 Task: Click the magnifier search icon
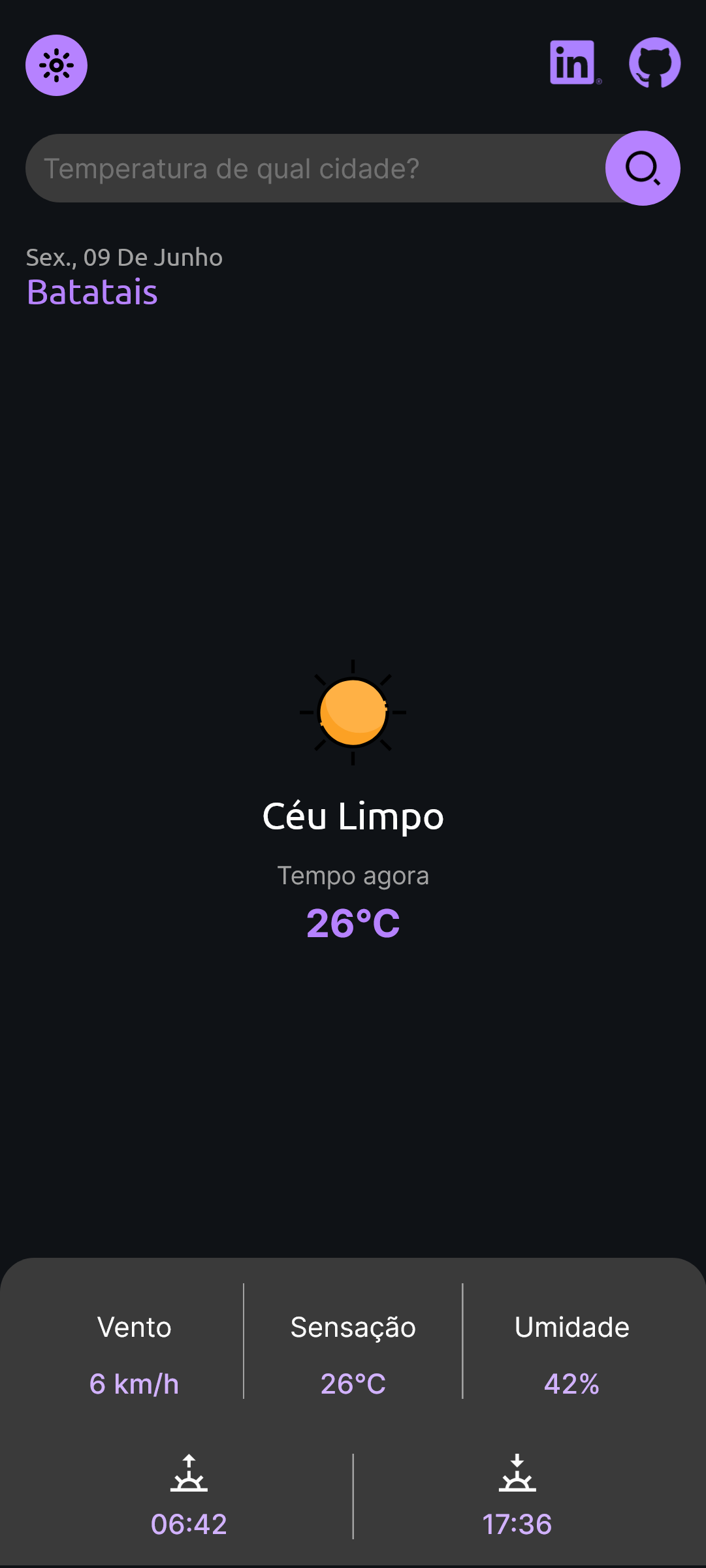tap(643, 168)
